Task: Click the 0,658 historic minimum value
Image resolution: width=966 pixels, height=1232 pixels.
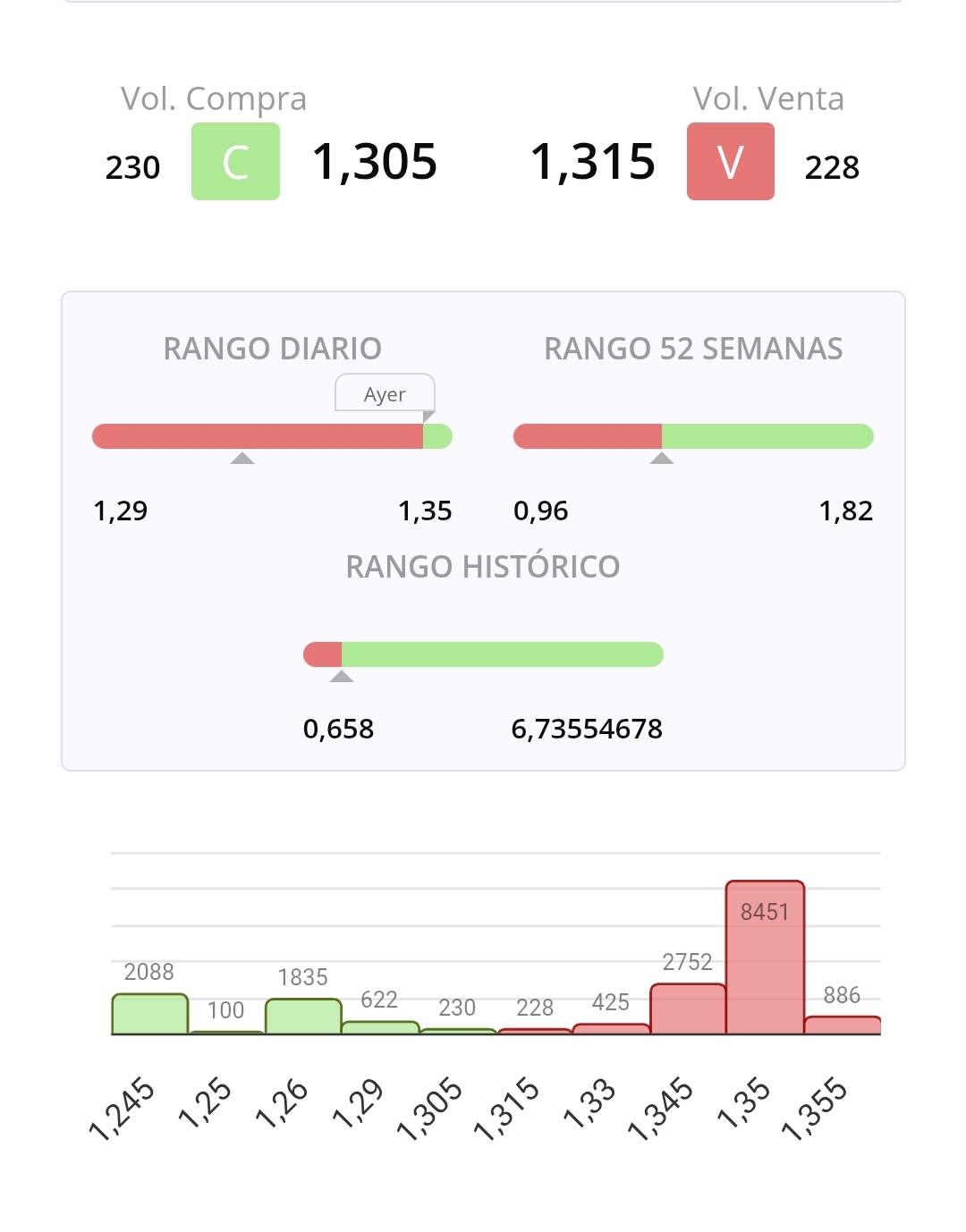Action: point(340,729)
